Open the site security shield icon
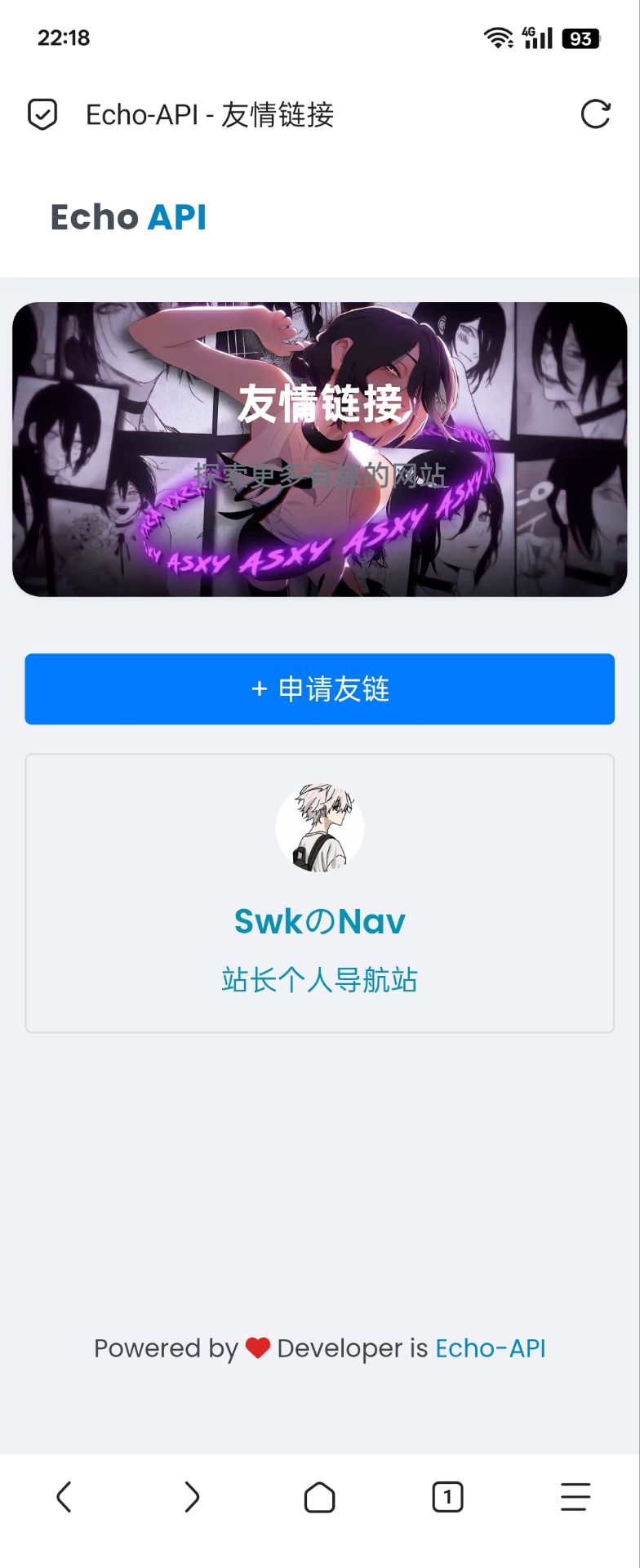The height and width of the screenshot is (1568, 640). click(42, 114)
